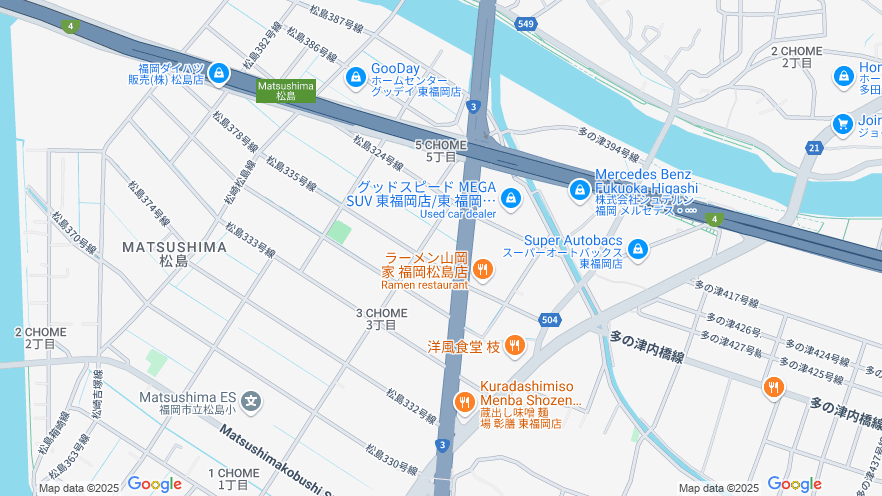Select the 洋風食堂 枝 restaurant marker

[515, 346]
